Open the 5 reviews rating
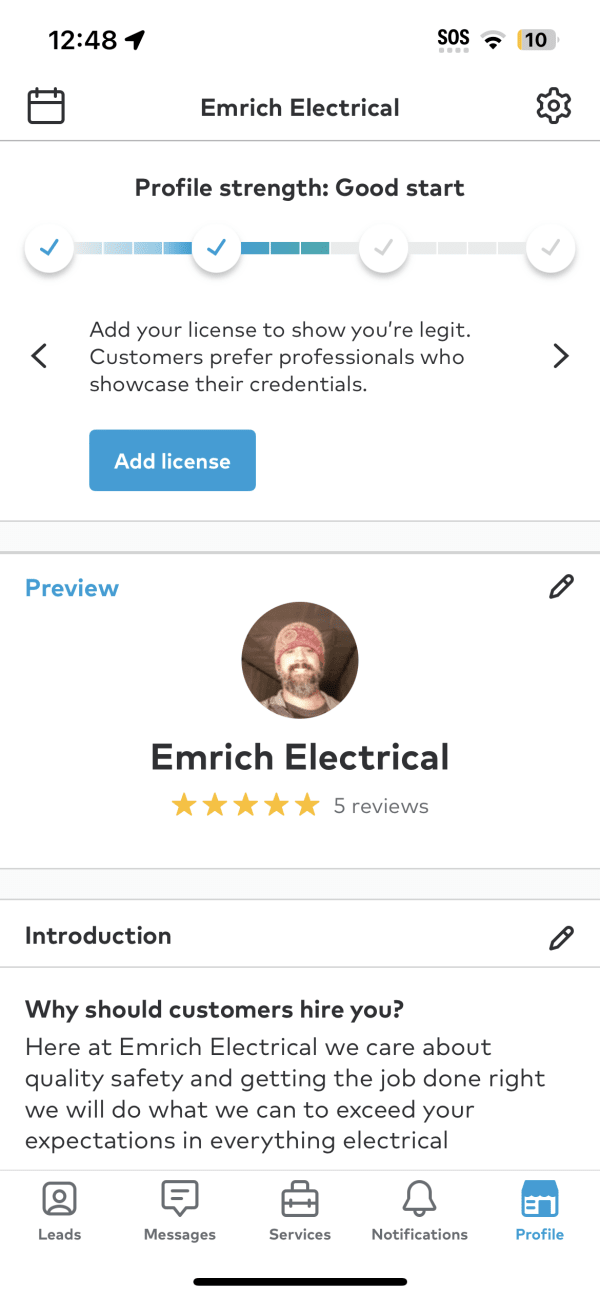This screenshot has width=600, height=1298. (300, 805)
